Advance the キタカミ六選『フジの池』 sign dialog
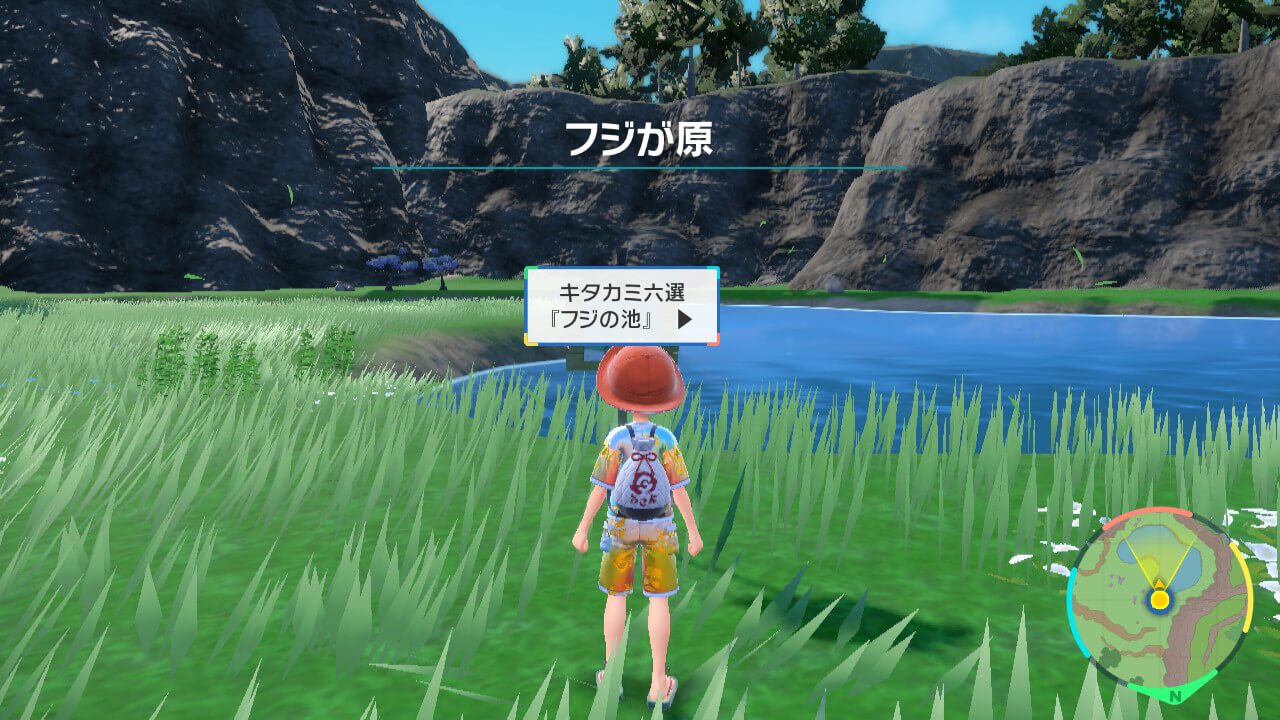 pos(684,321)
